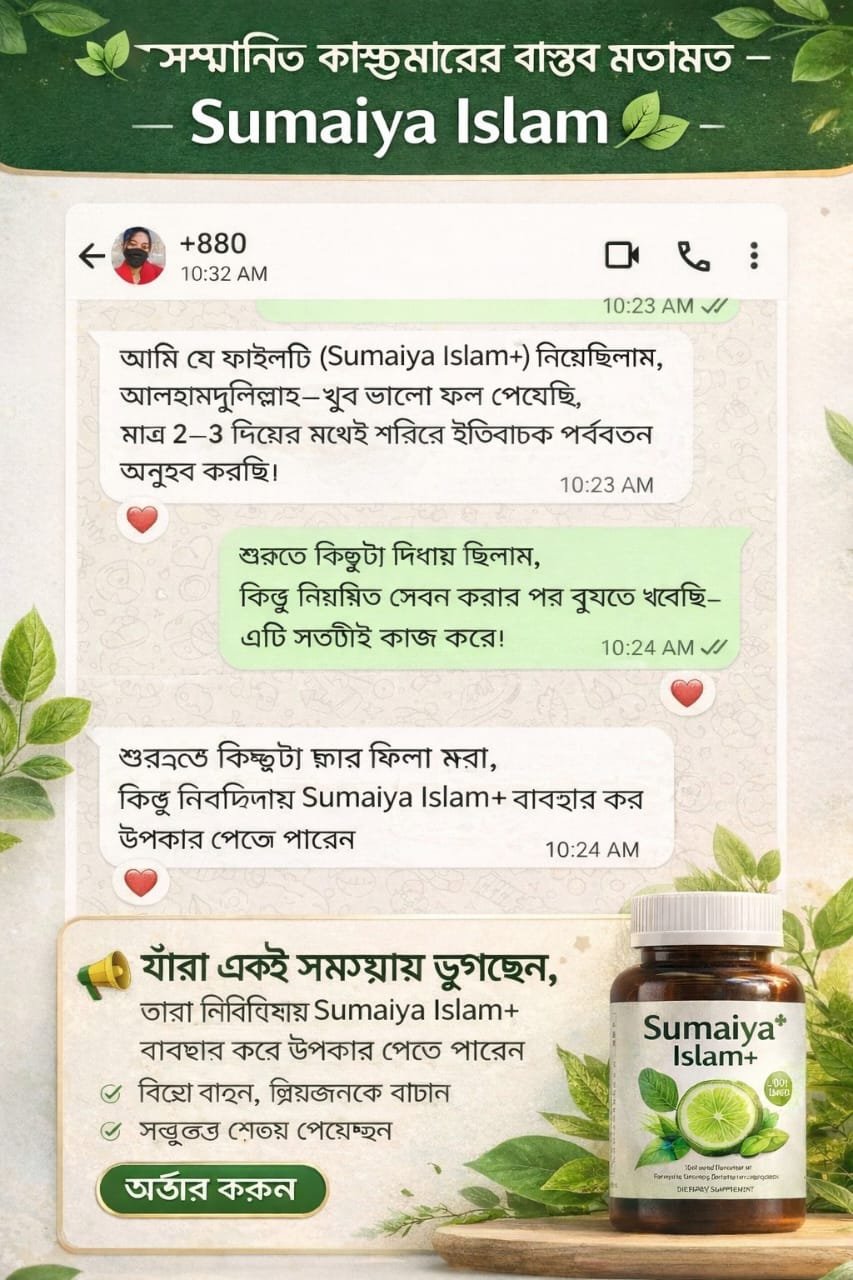Select the first green checkmark bullet item

(112, 1090)
